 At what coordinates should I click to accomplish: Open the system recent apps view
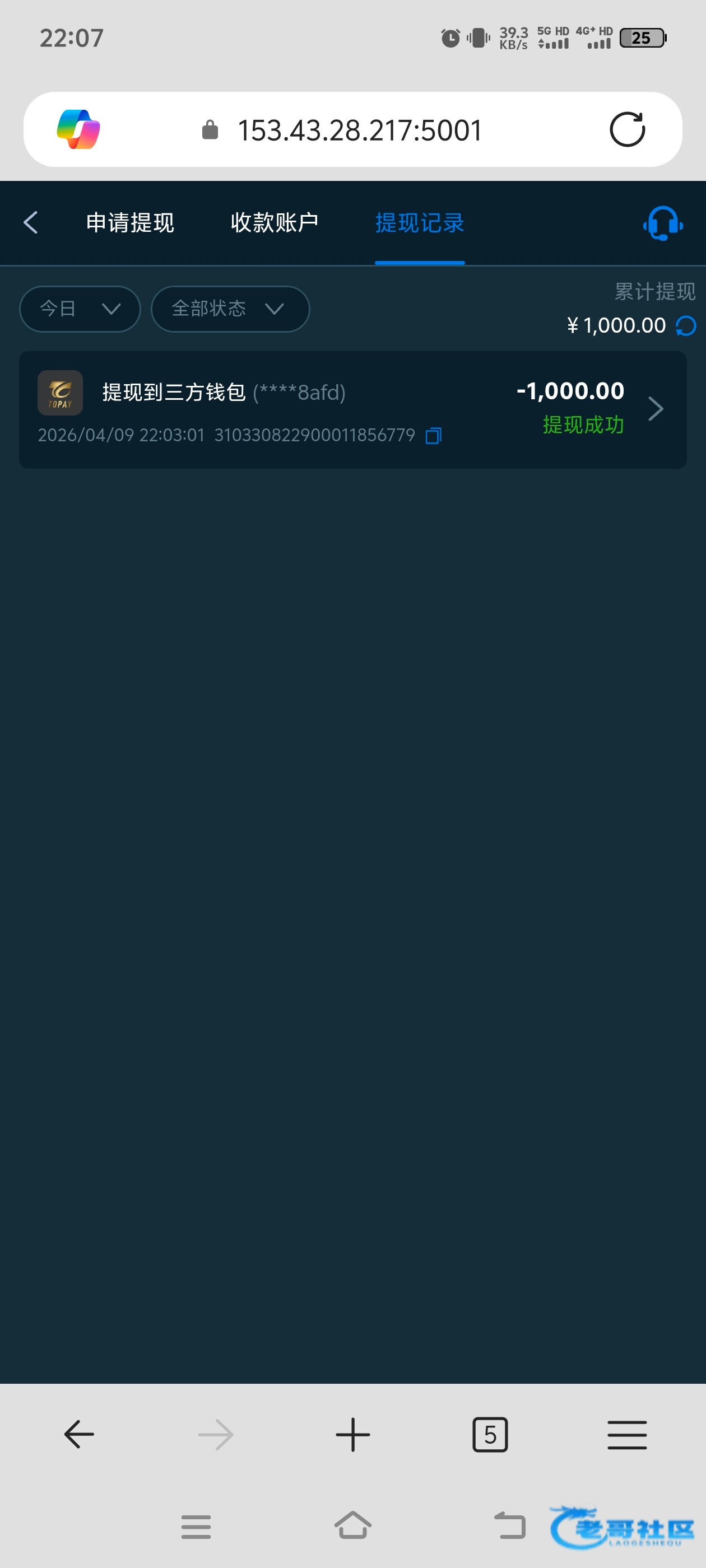196,1527
